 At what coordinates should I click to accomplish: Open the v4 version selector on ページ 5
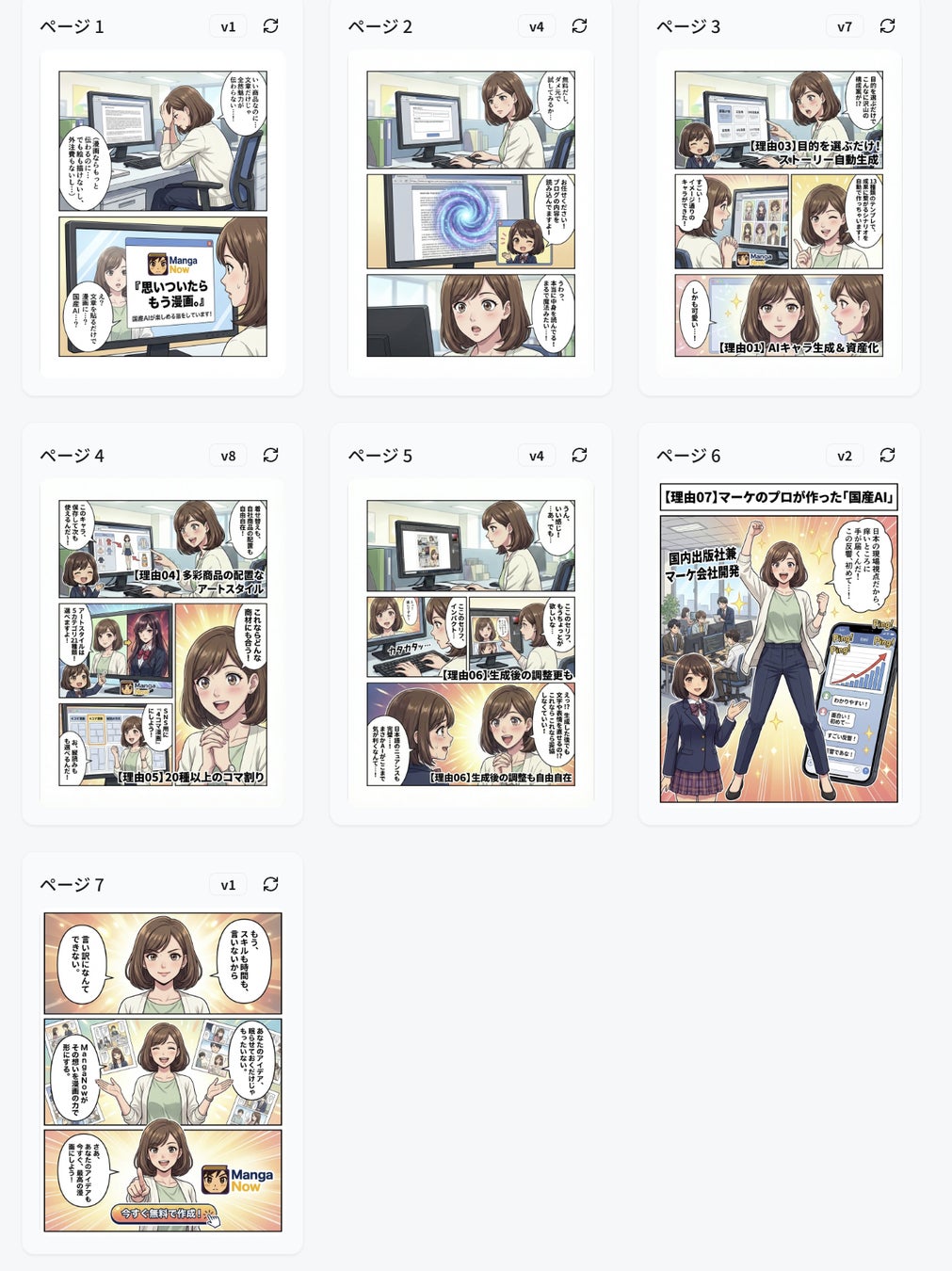pyautogui.click(x=536, y=456)
